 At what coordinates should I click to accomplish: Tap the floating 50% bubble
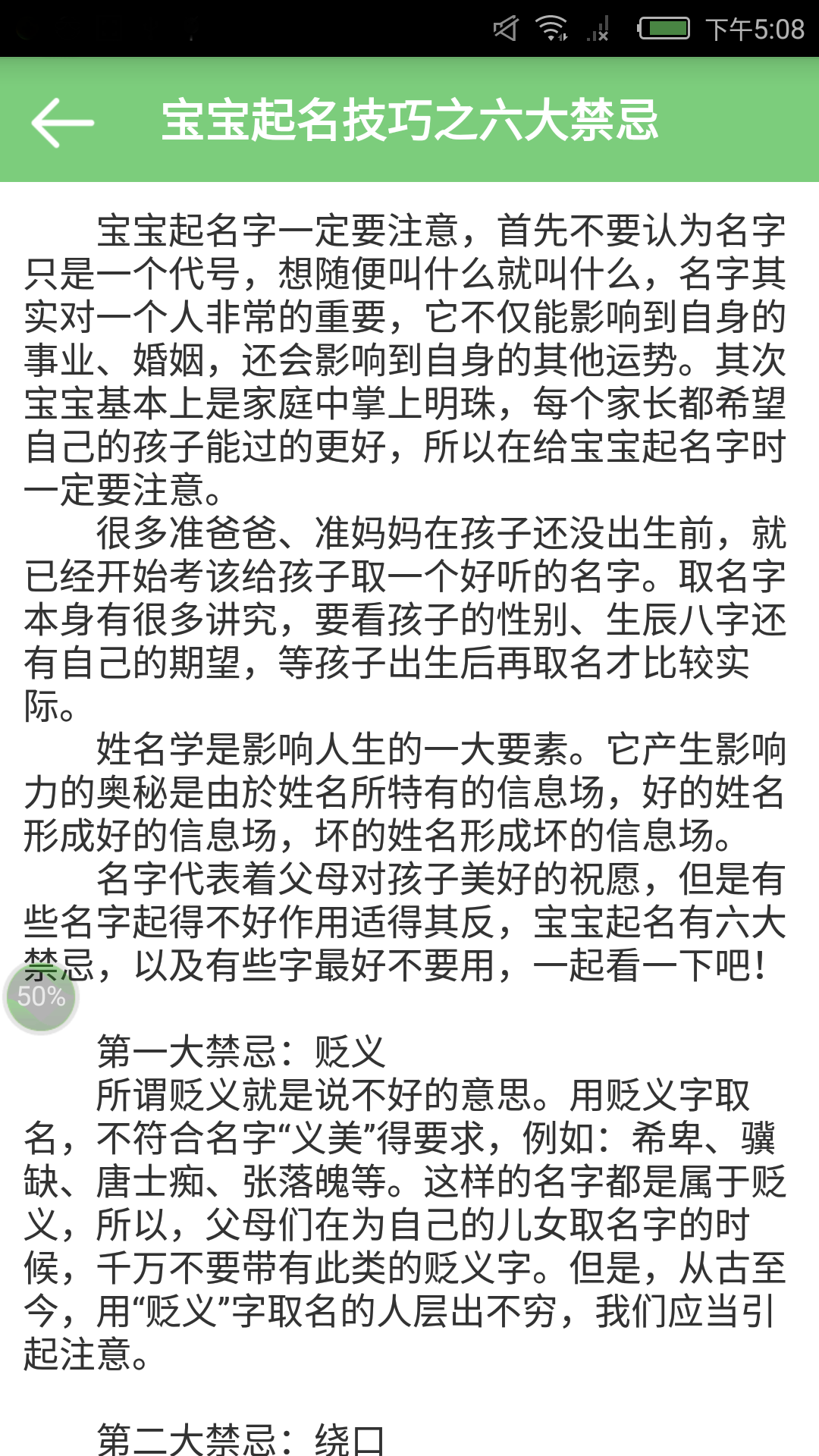click(41, 996)
